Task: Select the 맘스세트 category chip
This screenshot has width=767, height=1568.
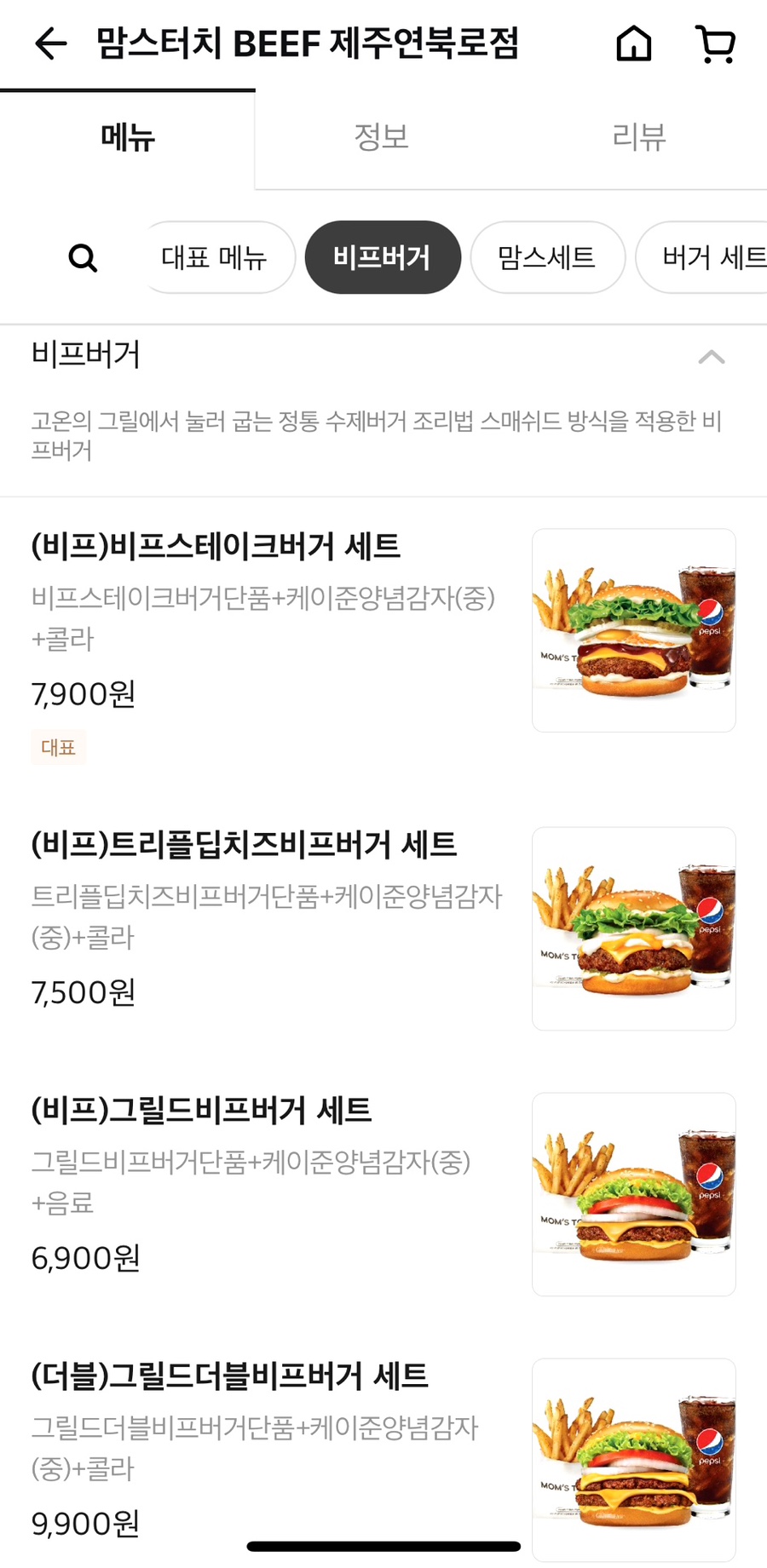Action: coord(547,257)
